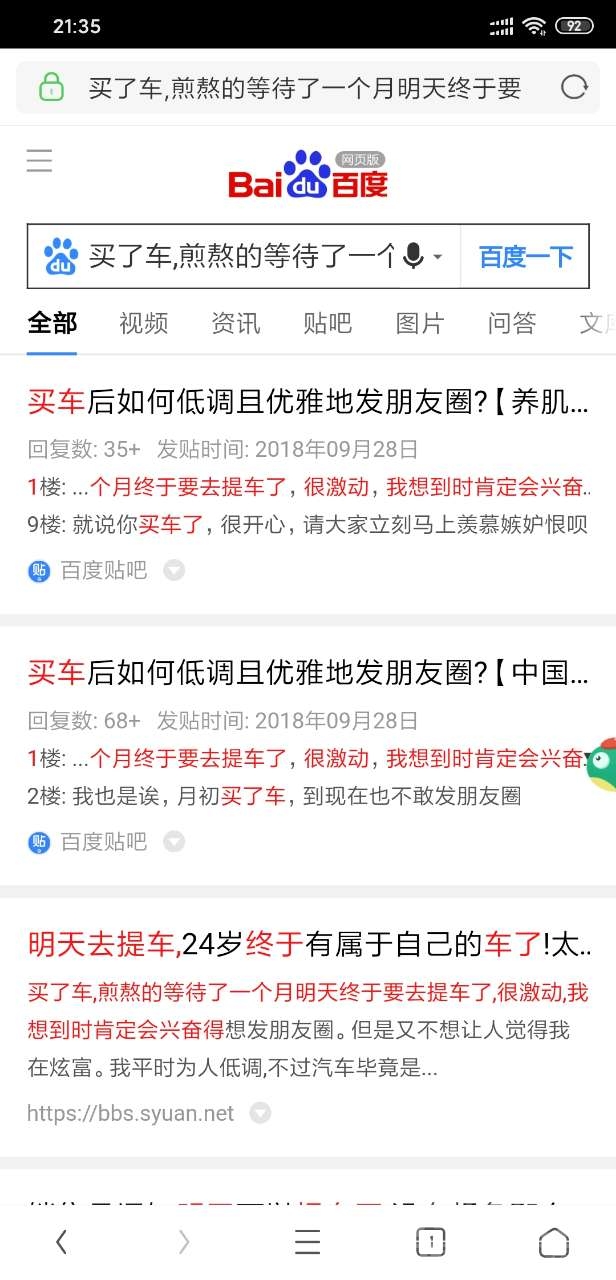Viewport: 616px width, 1280px height.
Task: Open the result 明天去提车,24岁终于有属于自己的车了
Action: tap(308, 943)
